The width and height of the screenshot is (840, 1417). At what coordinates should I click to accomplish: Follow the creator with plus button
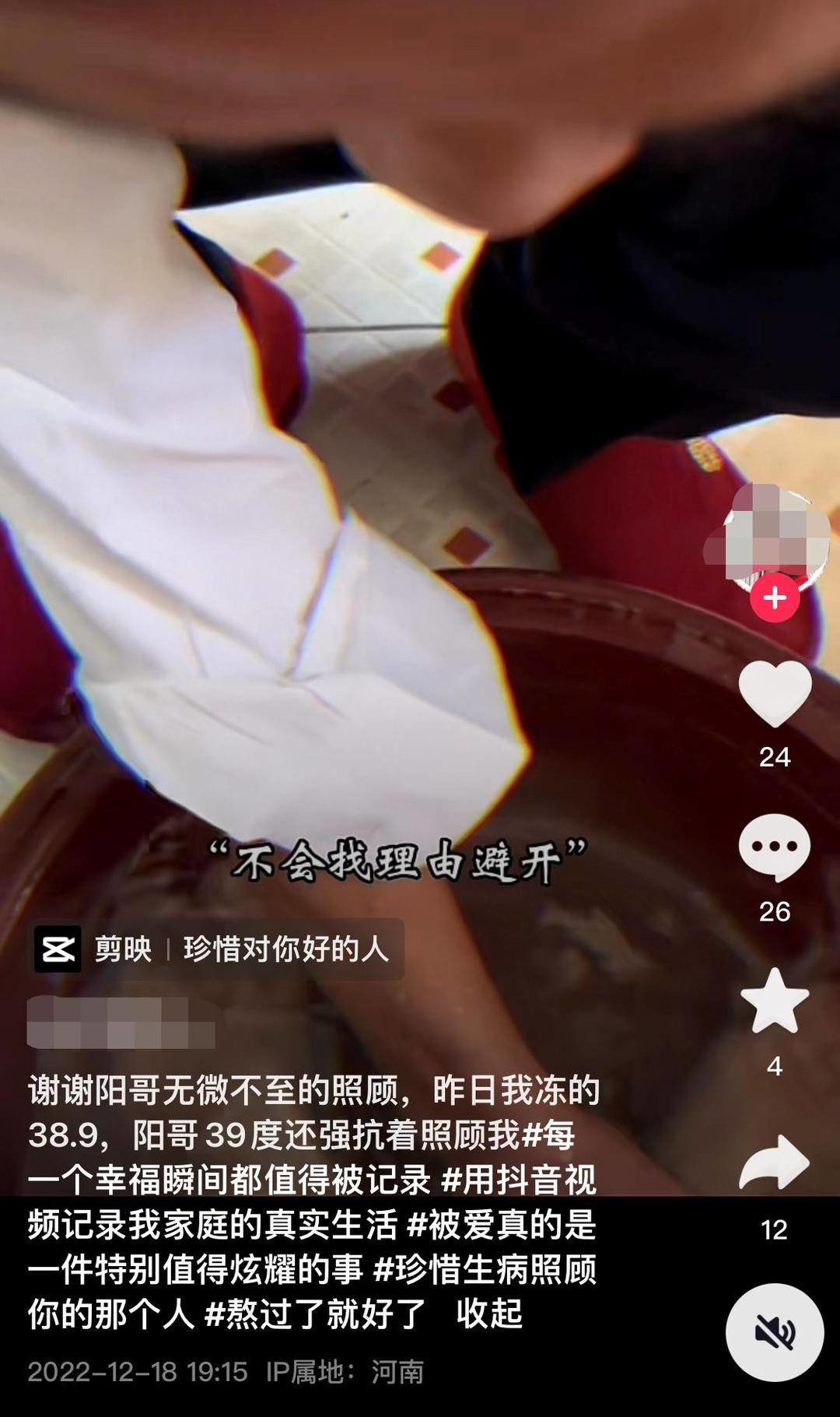coord(774,598)
